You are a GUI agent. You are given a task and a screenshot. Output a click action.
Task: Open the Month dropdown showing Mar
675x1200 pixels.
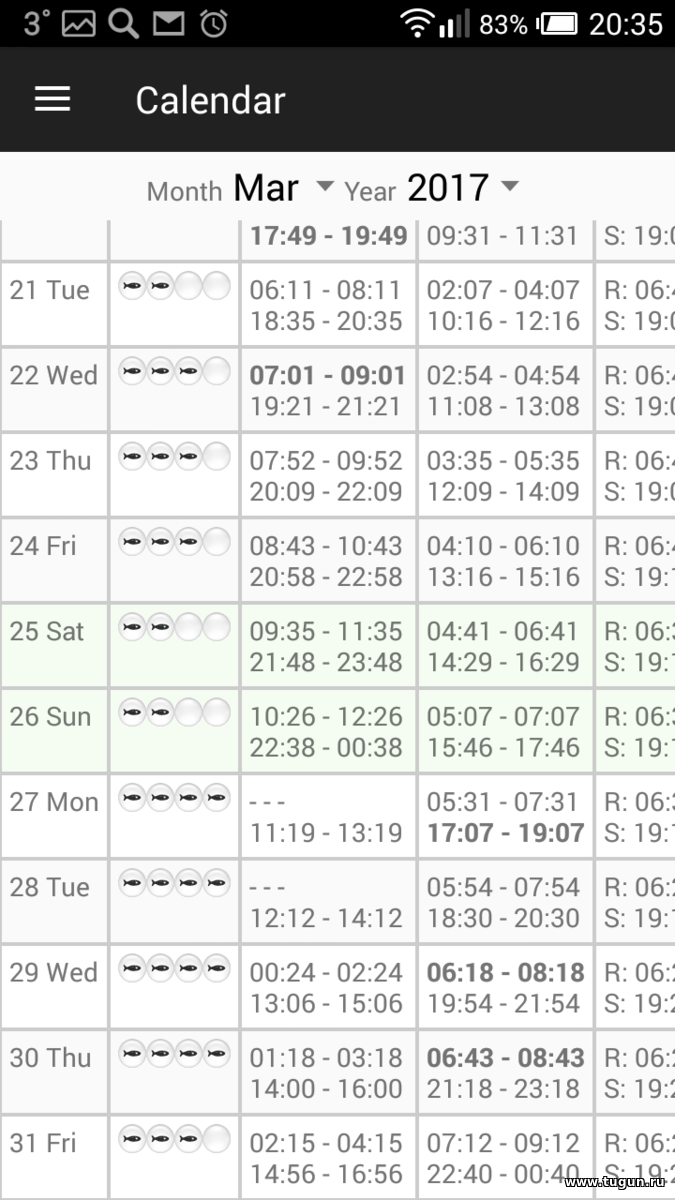click(284, 188)
